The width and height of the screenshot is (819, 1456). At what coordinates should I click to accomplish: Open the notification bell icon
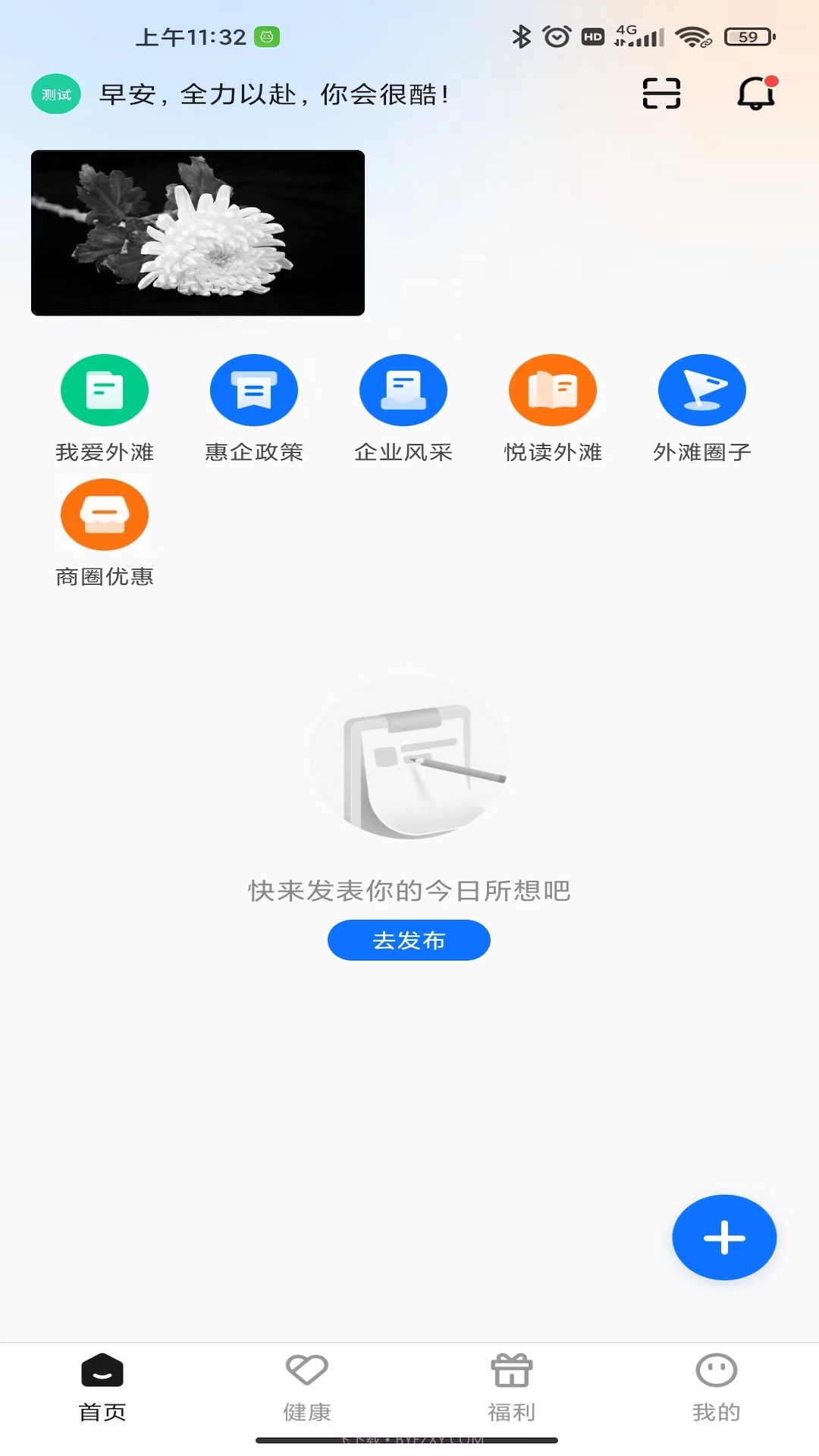pyautogui.click(x=755, y=93)
